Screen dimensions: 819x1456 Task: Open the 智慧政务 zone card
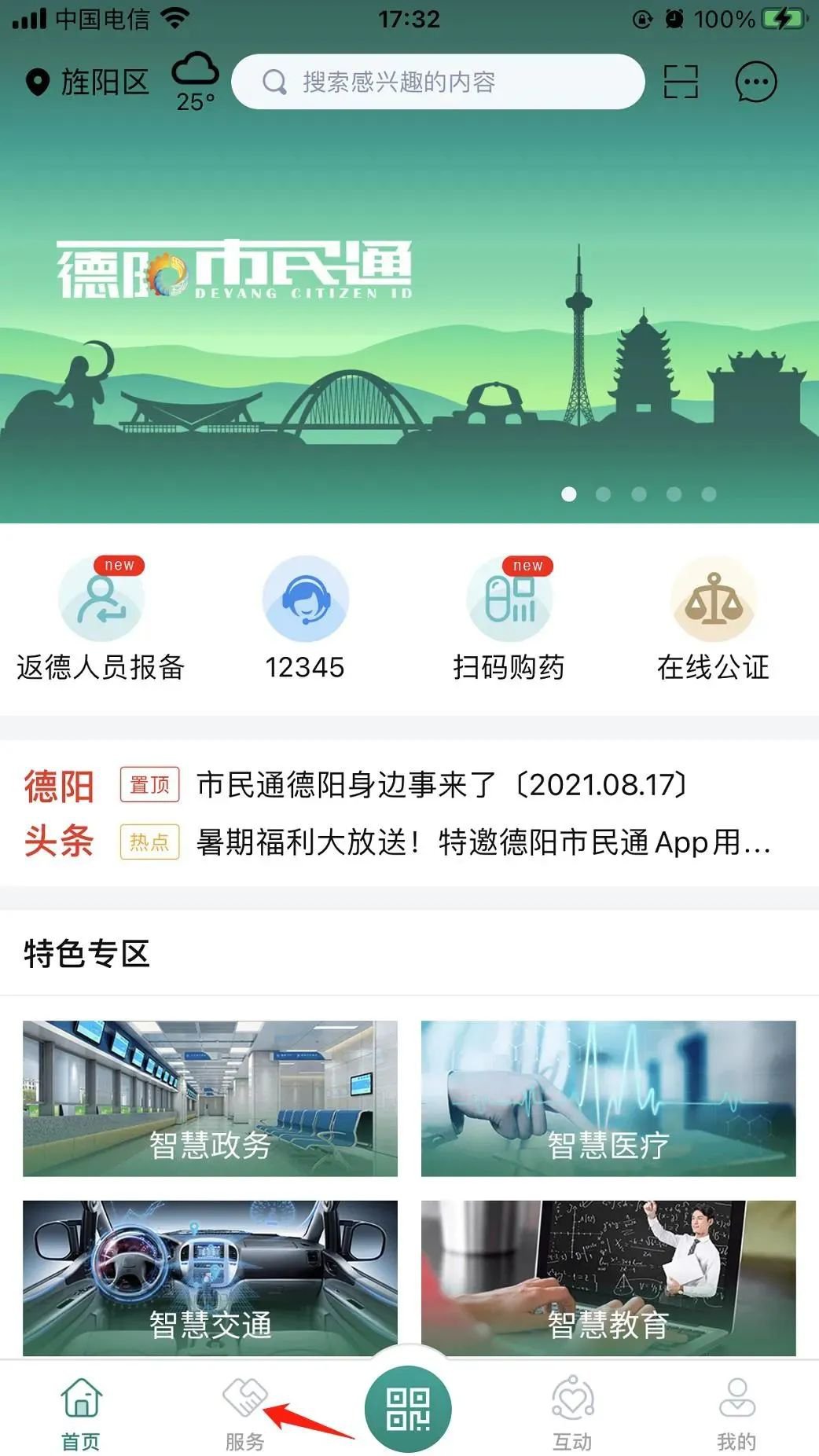click(210, 1098)
